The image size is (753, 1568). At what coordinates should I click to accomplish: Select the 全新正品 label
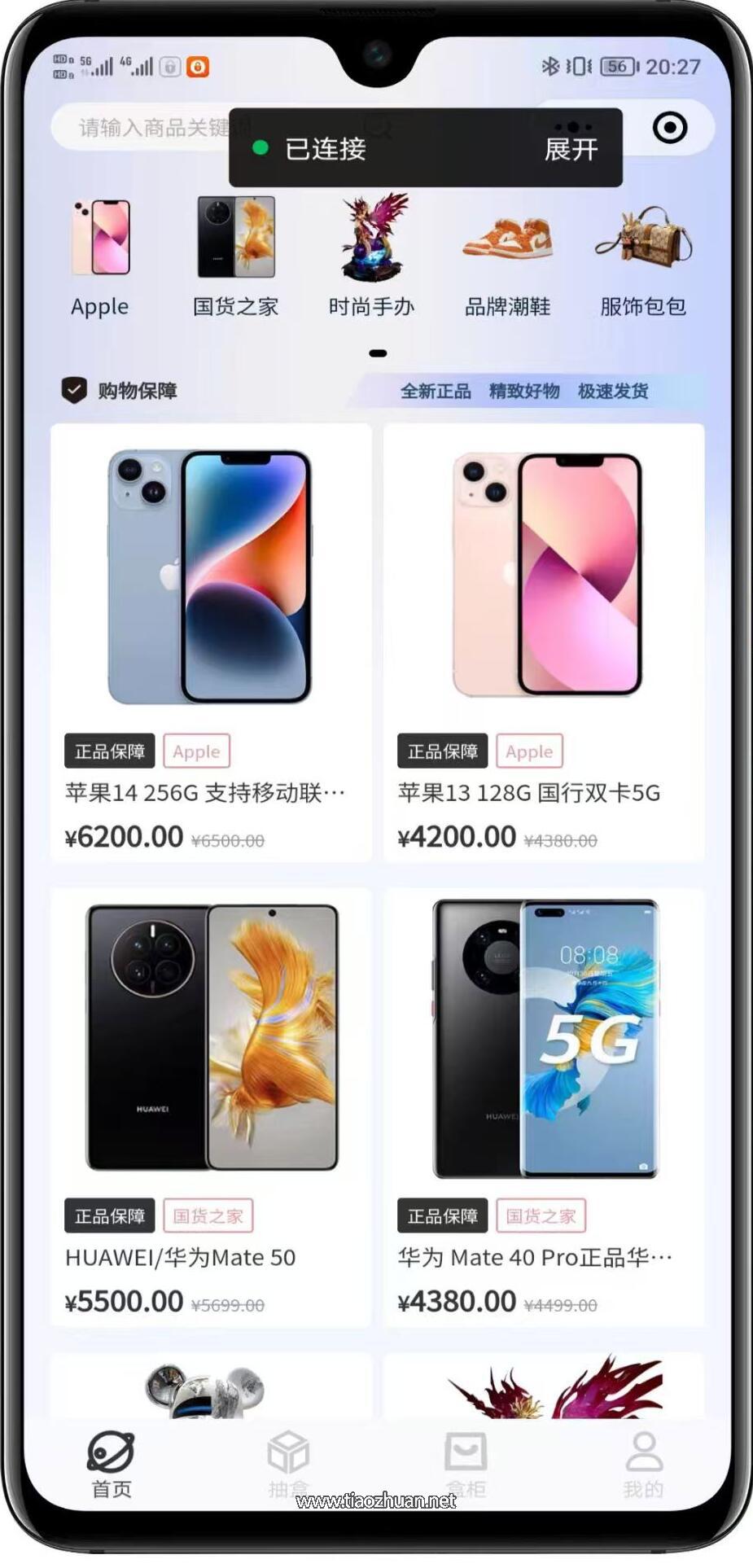click(x=436, y=391)
